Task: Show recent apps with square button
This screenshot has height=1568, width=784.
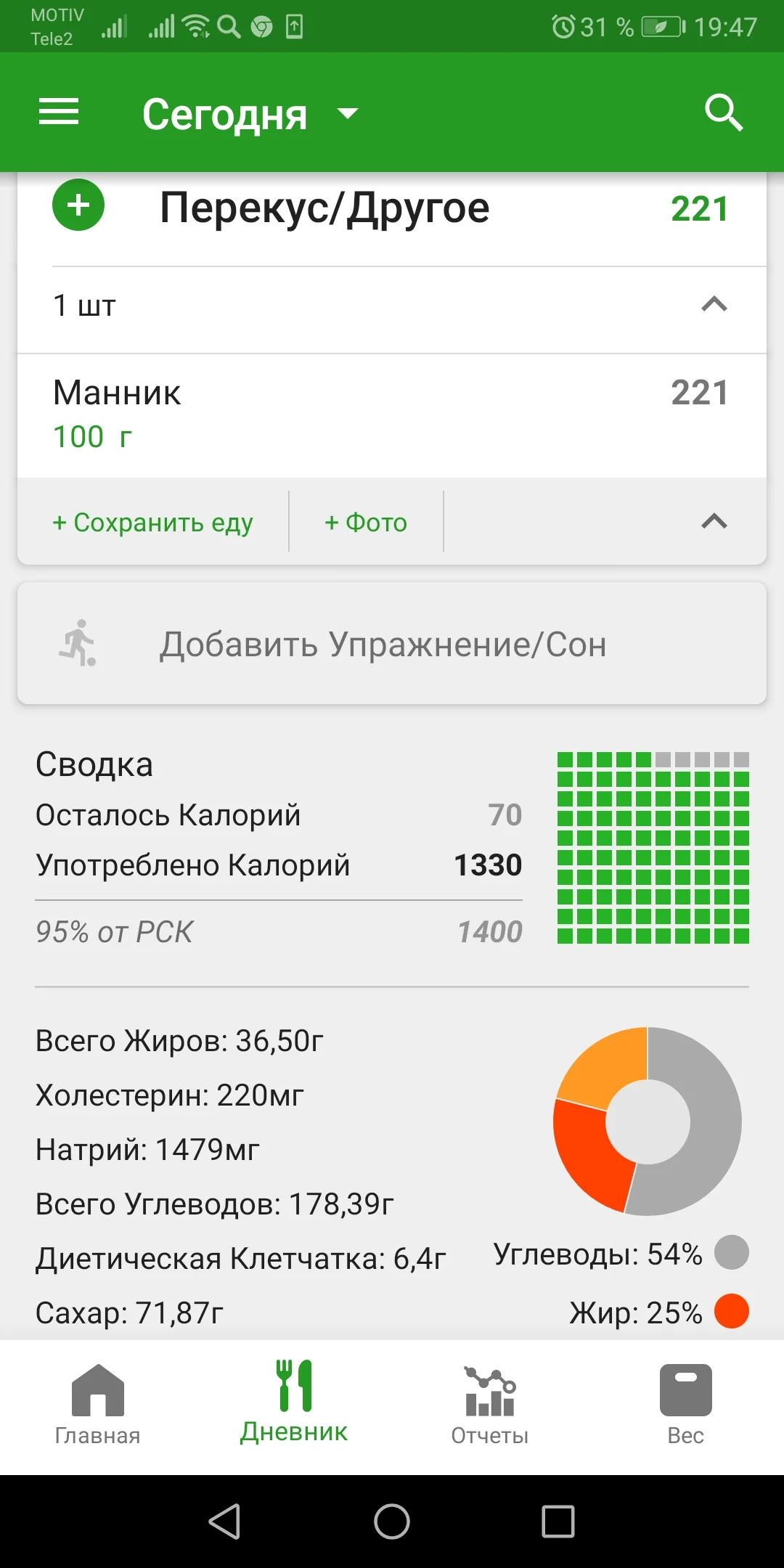Action: [558, 1521]
